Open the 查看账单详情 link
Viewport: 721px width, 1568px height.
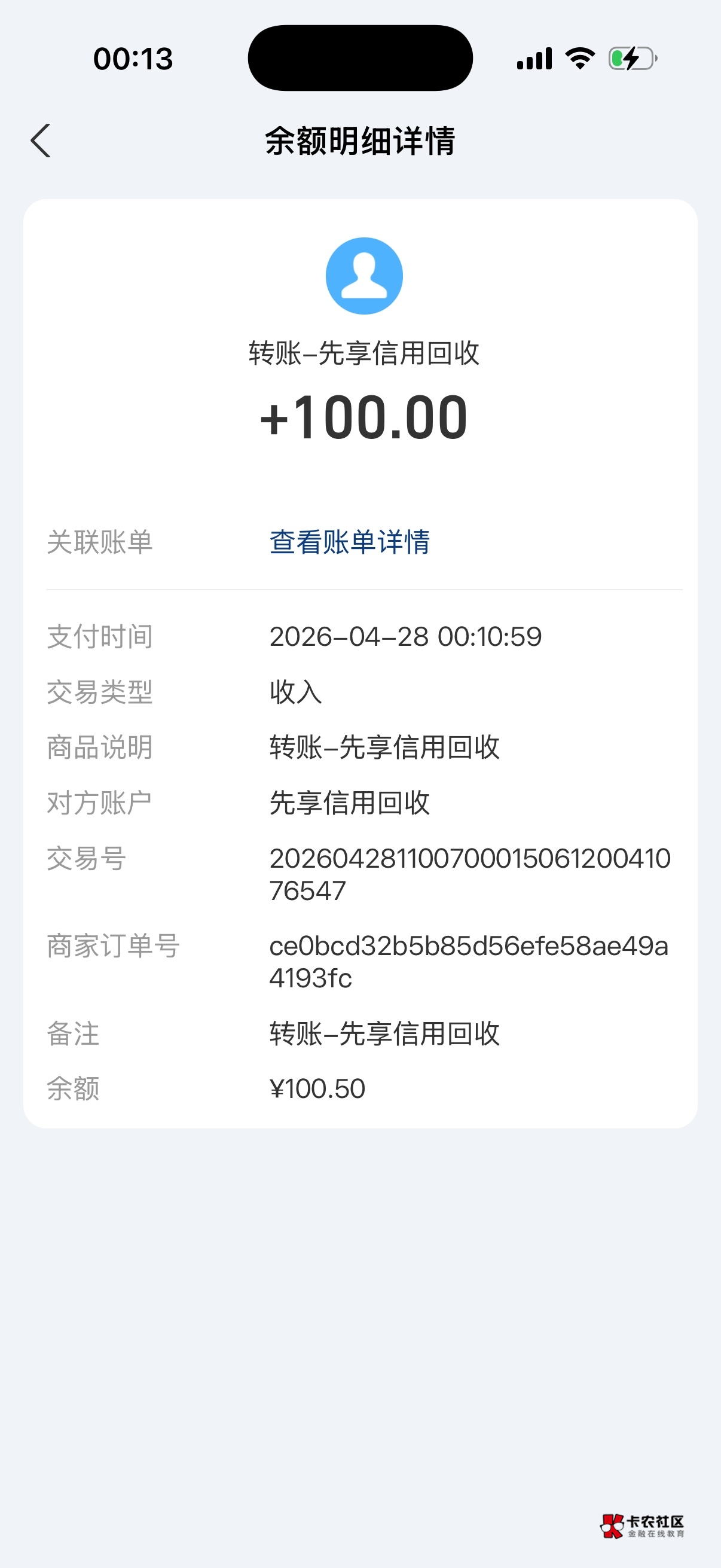tap(349, 542)
